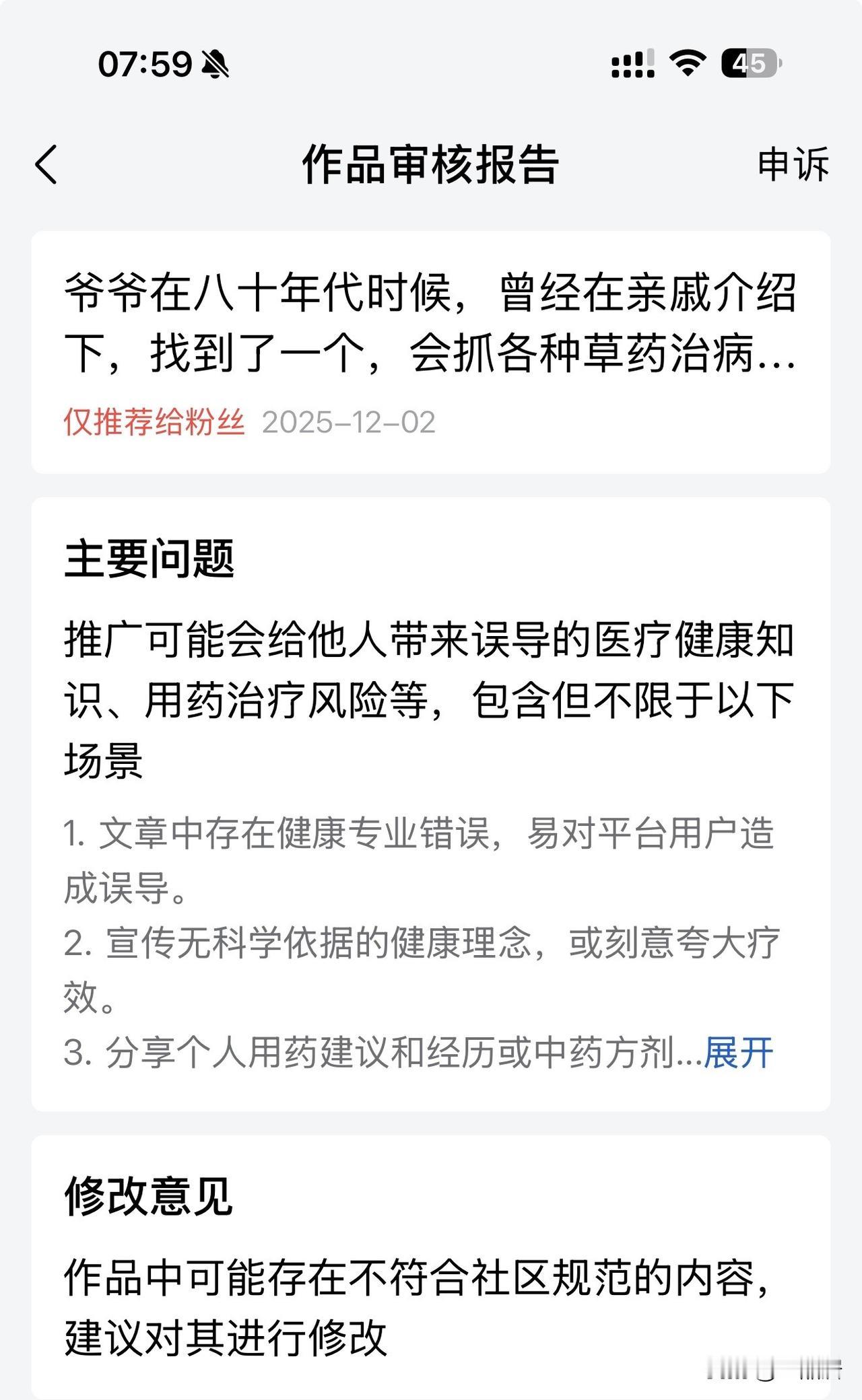Screen dimensions: 862x1400
Task: Open the 作品审核报告 title bar
Action: [x=431, y=165]
